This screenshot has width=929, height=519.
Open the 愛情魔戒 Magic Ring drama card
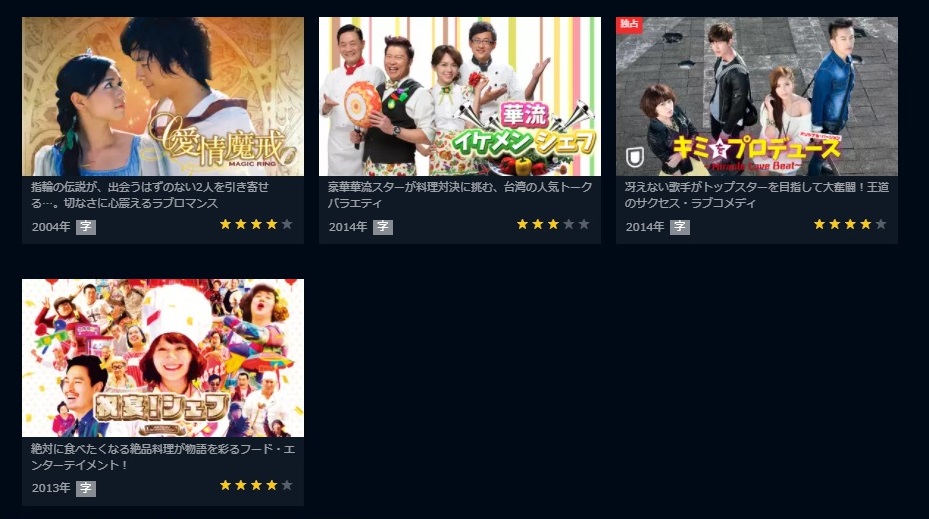(163, 97)
